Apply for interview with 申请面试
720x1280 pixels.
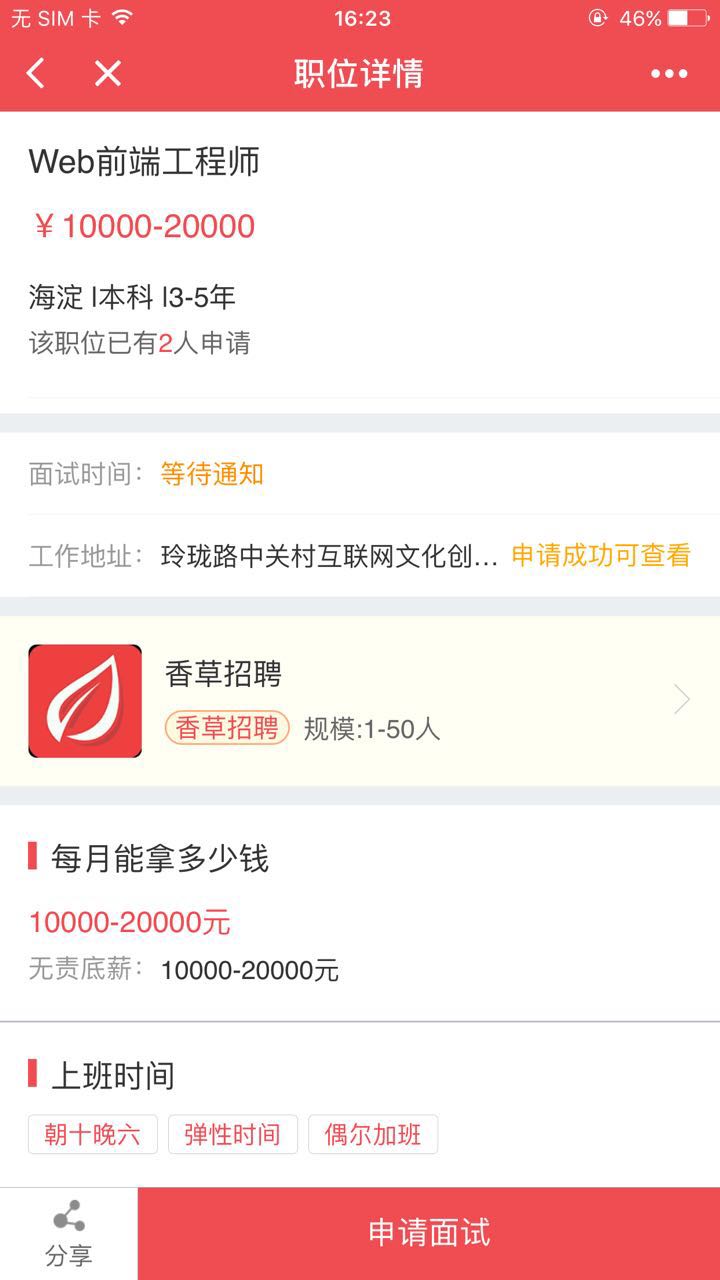(429, 1233)
